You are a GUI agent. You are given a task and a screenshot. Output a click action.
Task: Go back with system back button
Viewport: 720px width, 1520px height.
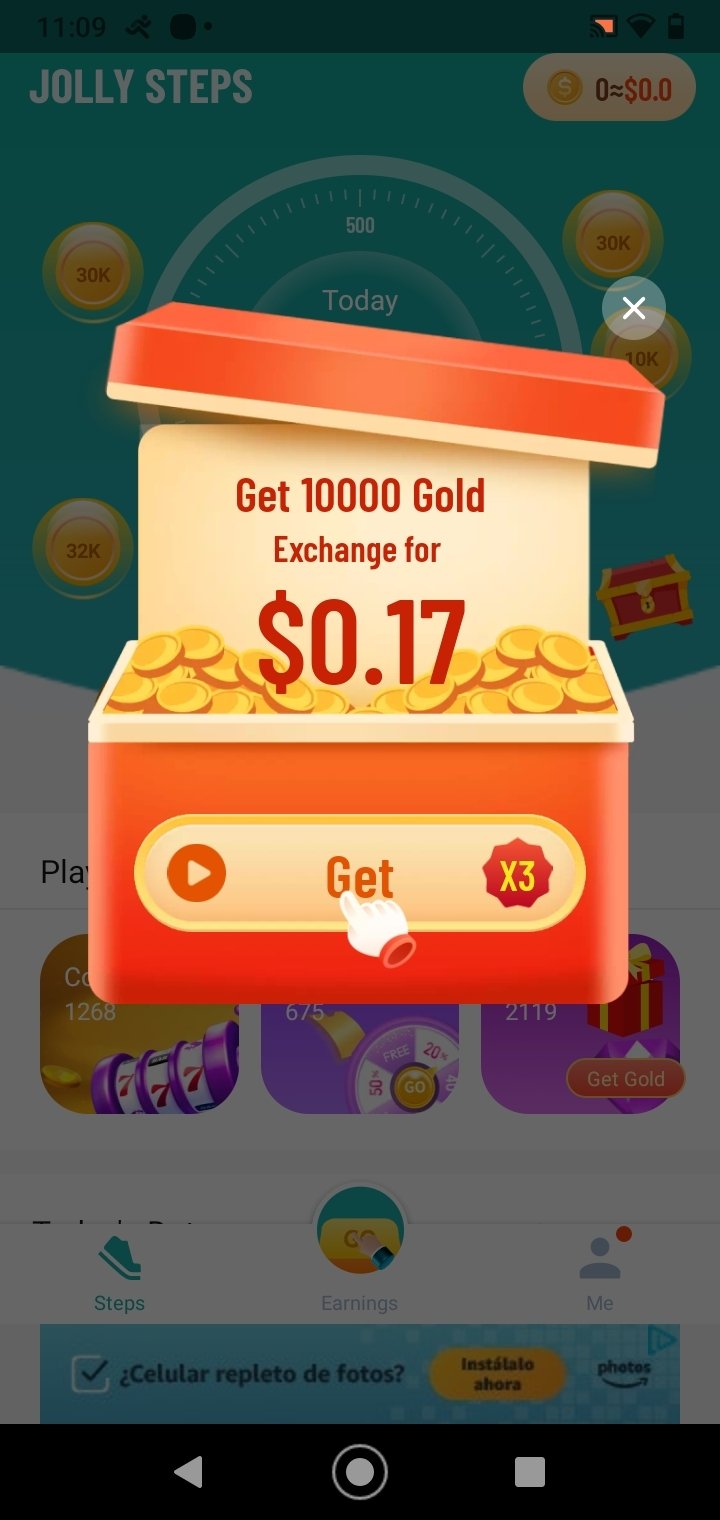coord(188,1472)
